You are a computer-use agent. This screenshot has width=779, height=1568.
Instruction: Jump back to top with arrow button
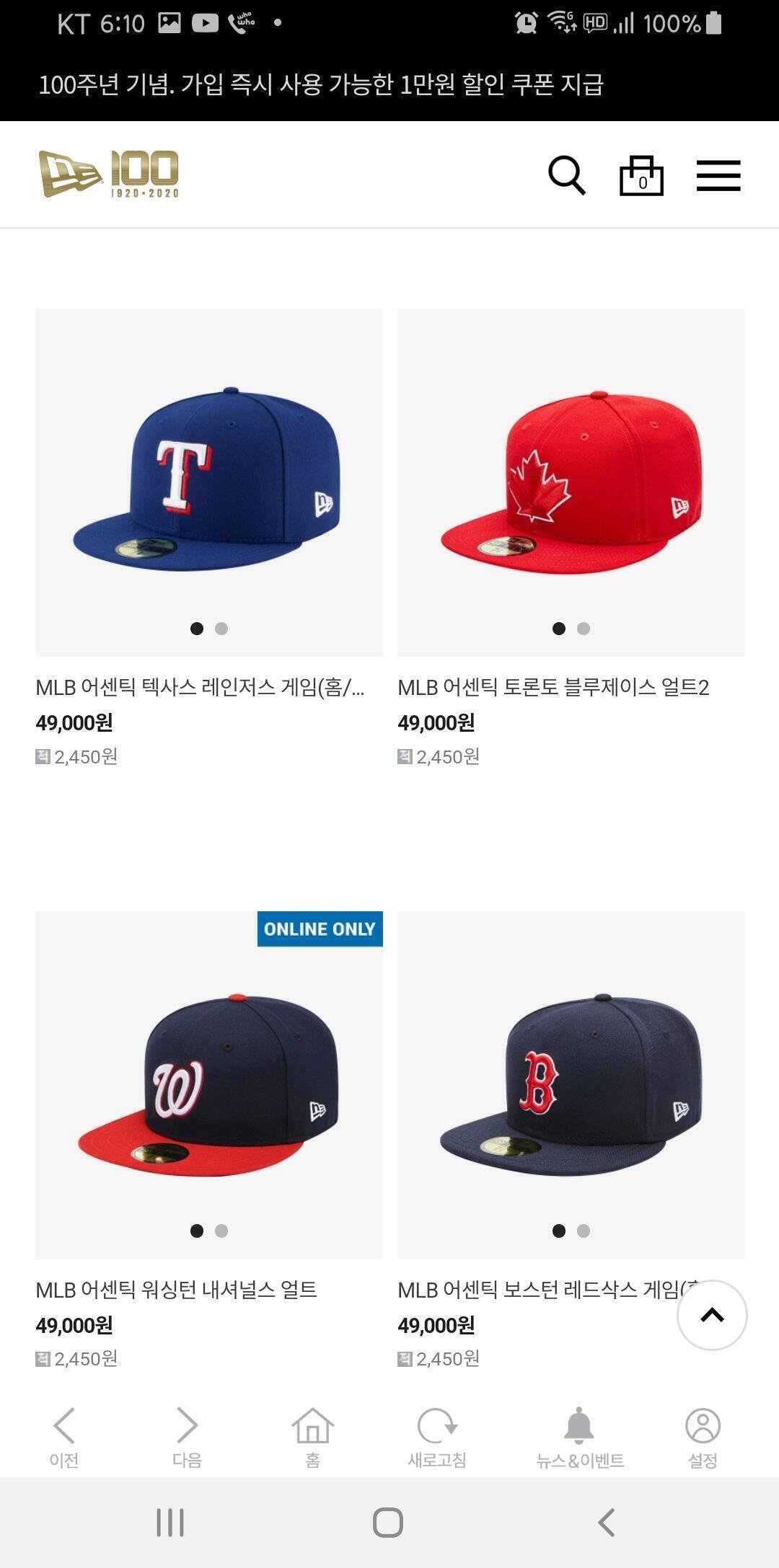click(x=712, y=1315)
